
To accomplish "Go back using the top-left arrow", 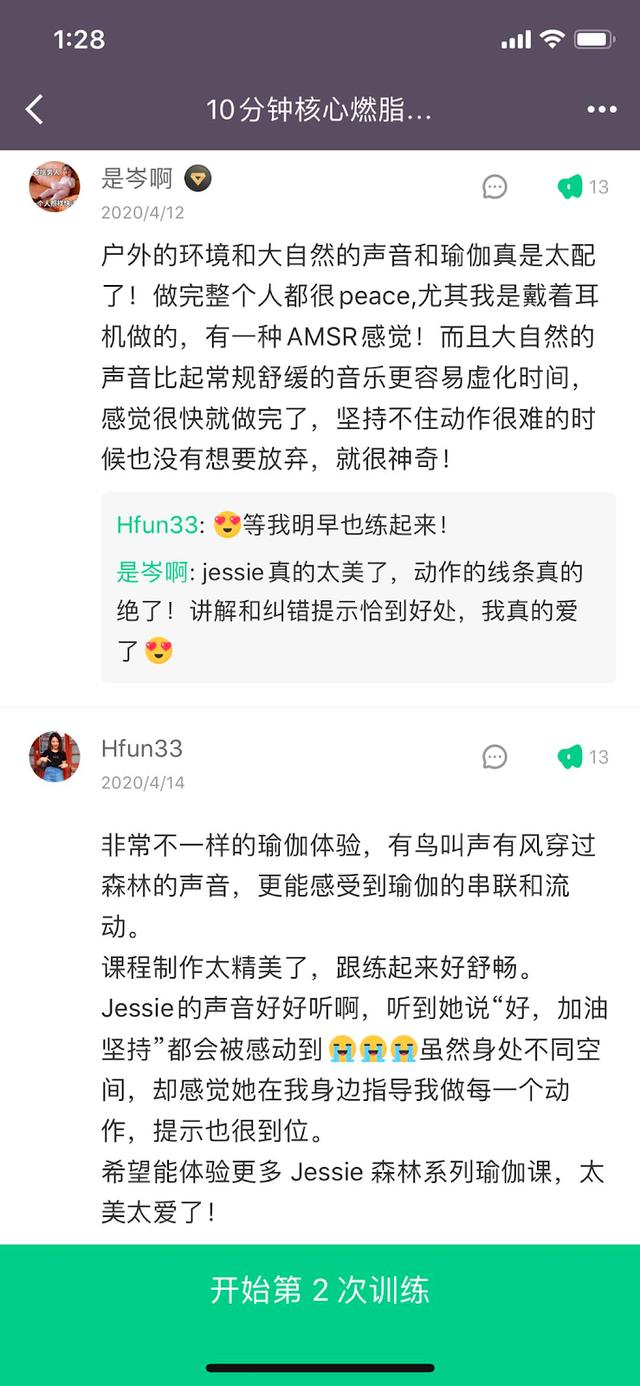I will (35, 109).
